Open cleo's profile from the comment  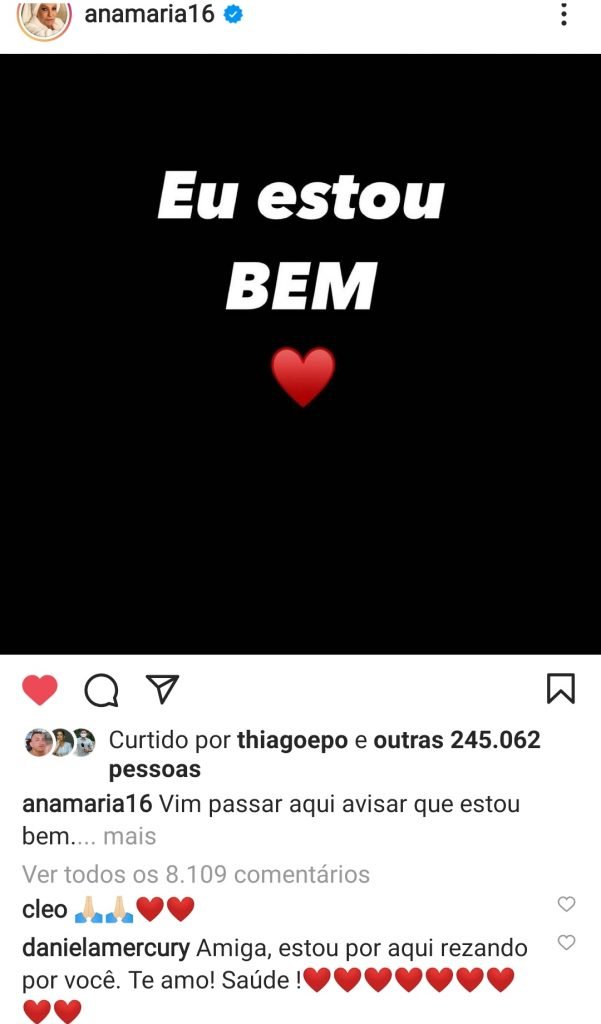45,909
